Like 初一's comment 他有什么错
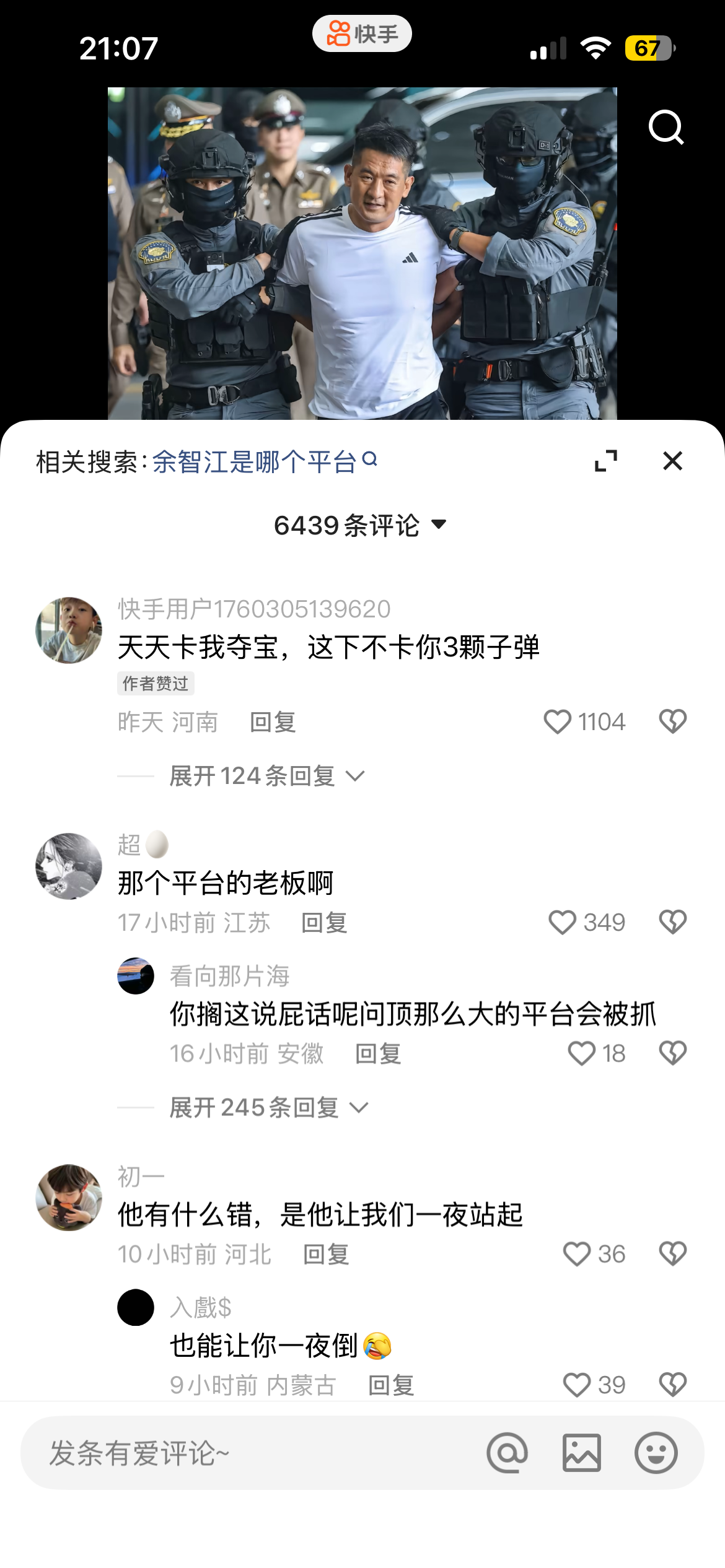725x1568 pixels. [x=576, y=1254]
